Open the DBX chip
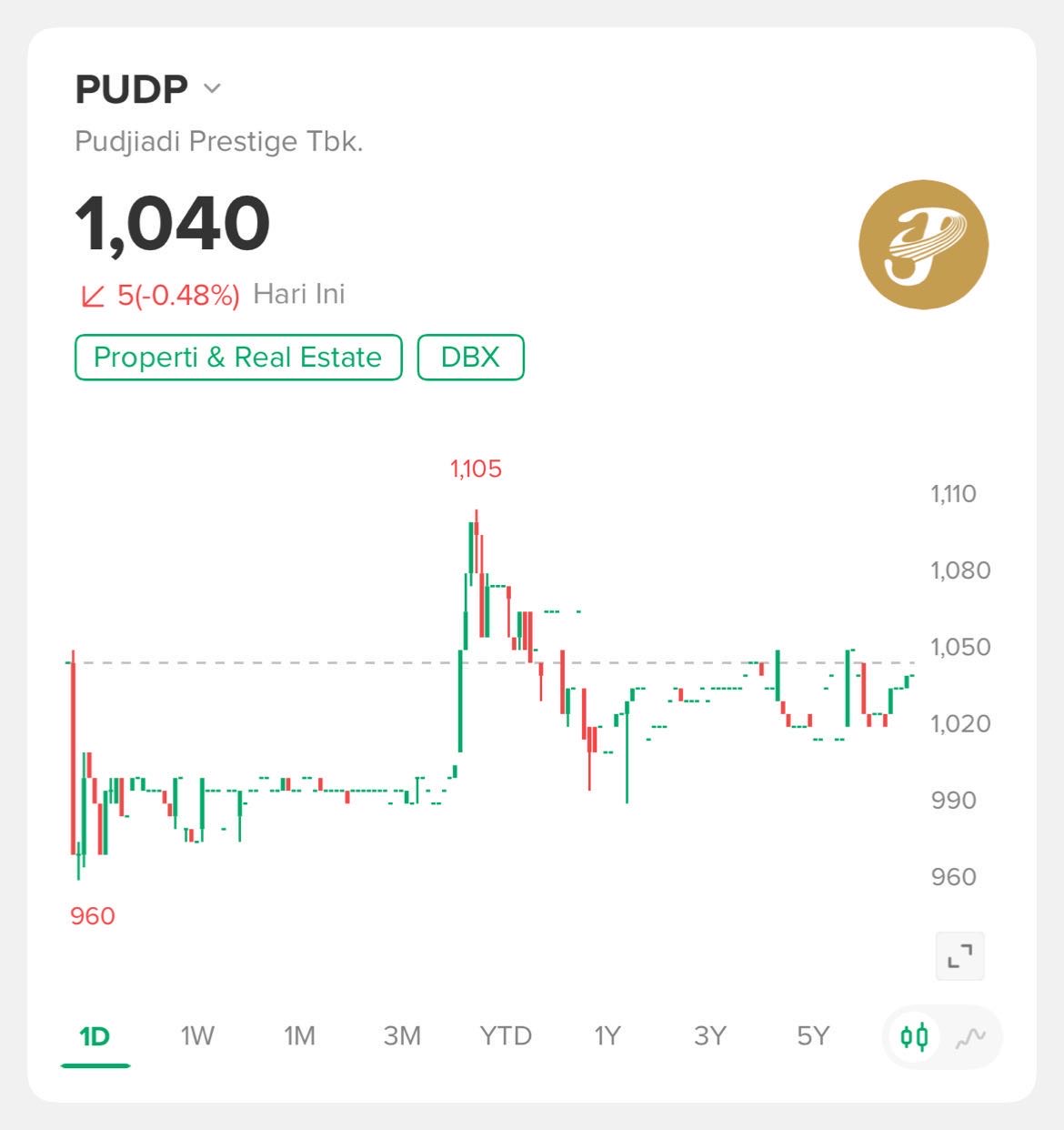The height and width of the screenshot is (1130, 1064). click(x=470, y=357)
